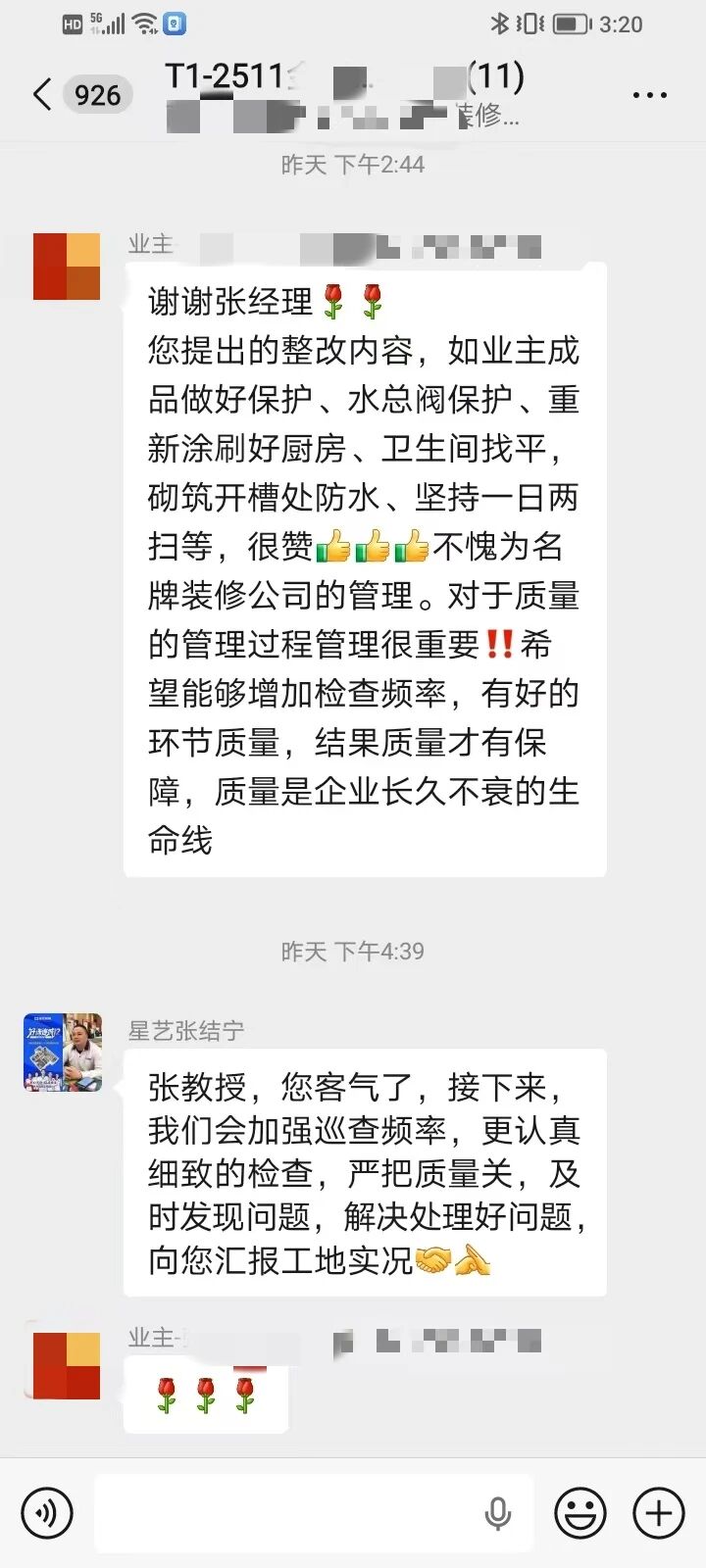Select 张教授 reply message bubble
The height and width of the screenshot is (1568, 706).
(x=366, y=1176)
